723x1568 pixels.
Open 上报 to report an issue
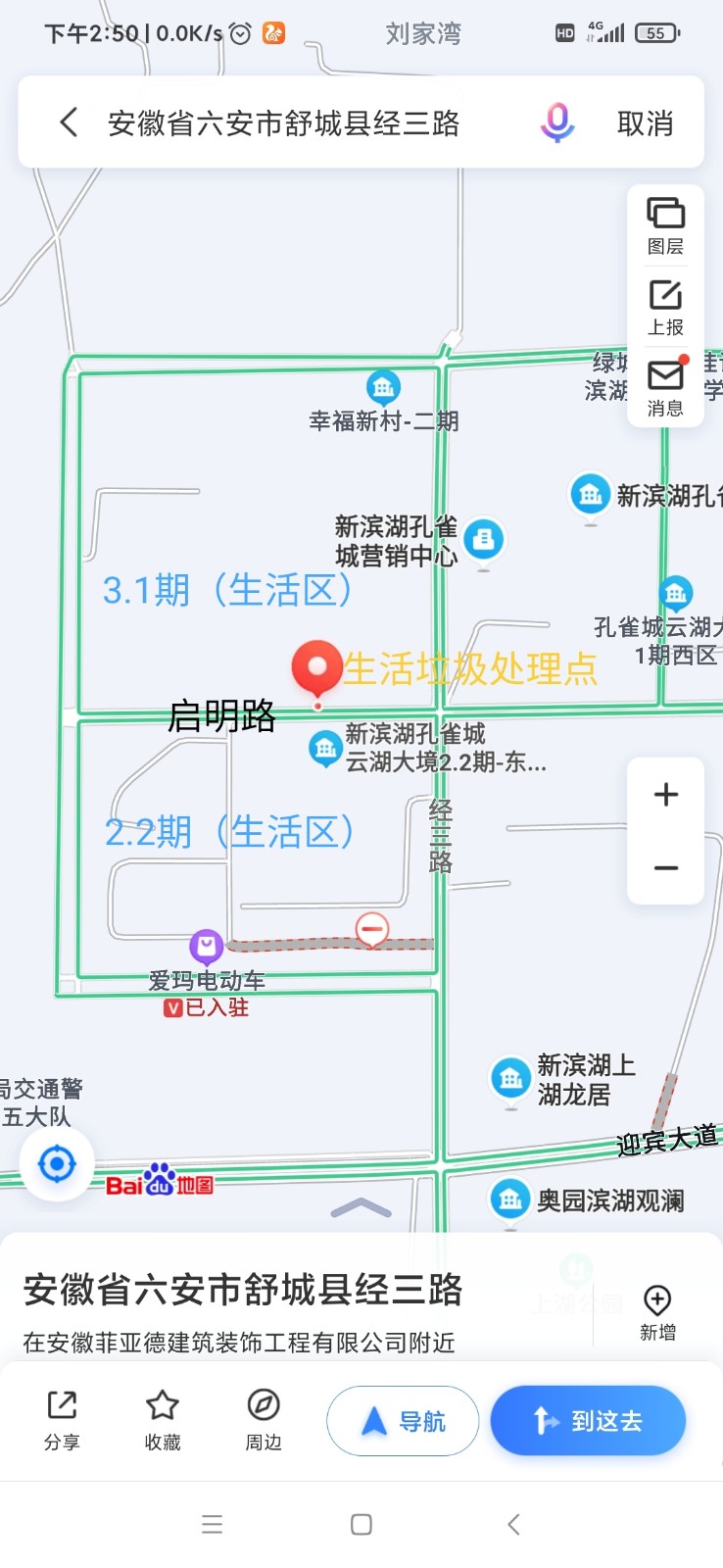click(665, 307)
